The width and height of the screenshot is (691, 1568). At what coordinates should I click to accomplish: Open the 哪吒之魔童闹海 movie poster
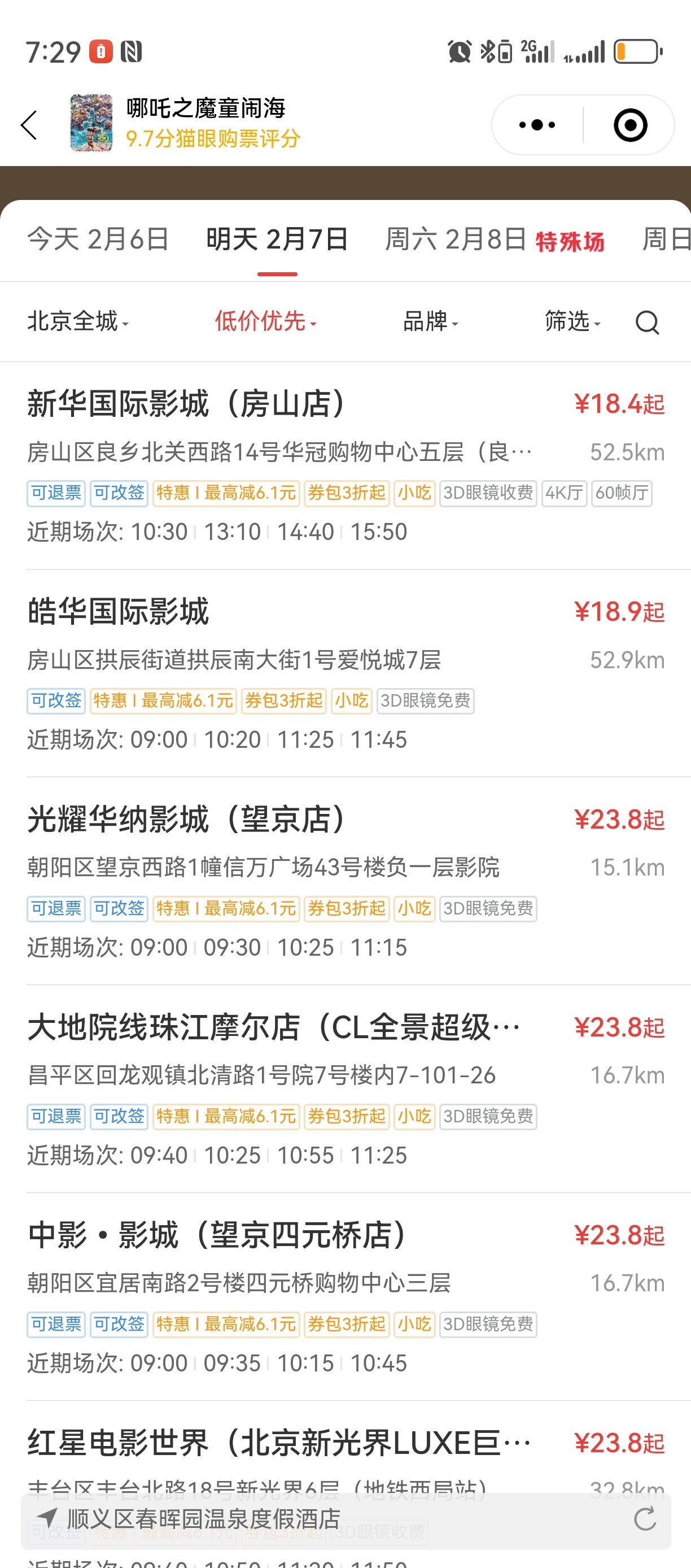point(91,123)
